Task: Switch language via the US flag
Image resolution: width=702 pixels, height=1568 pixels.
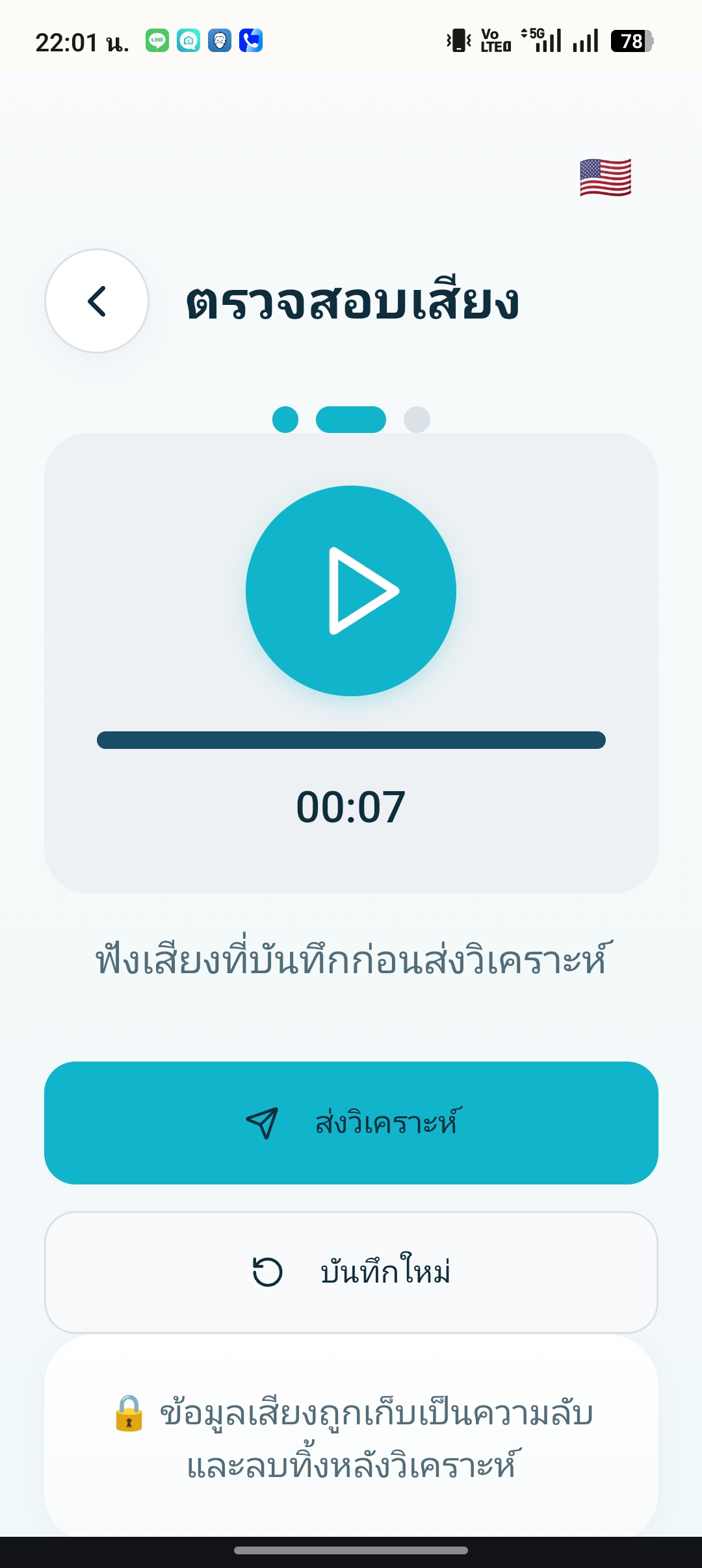Action: (x=605, y=177)
